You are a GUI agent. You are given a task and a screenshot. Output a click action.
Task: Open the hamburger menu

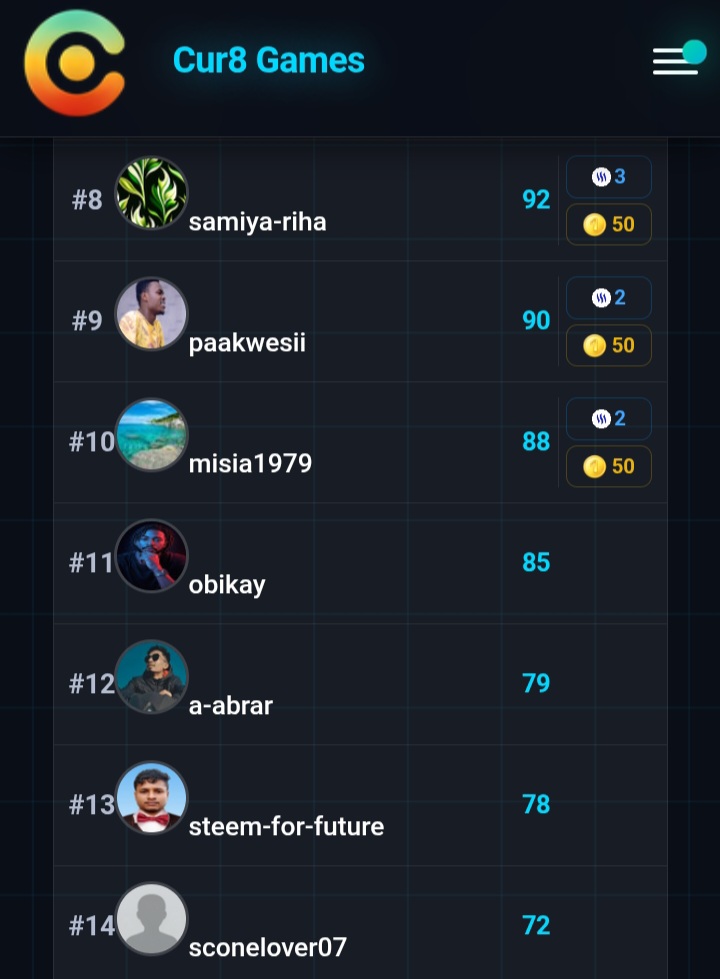coord(677,59)
